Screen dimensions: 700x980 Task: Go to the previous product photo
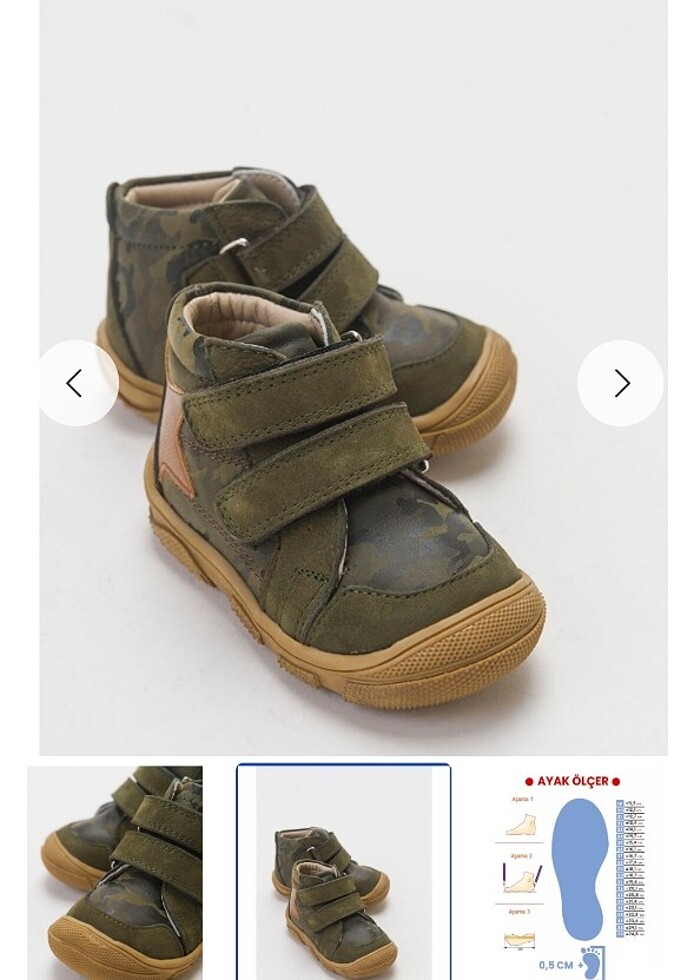[x=75, y=383]
